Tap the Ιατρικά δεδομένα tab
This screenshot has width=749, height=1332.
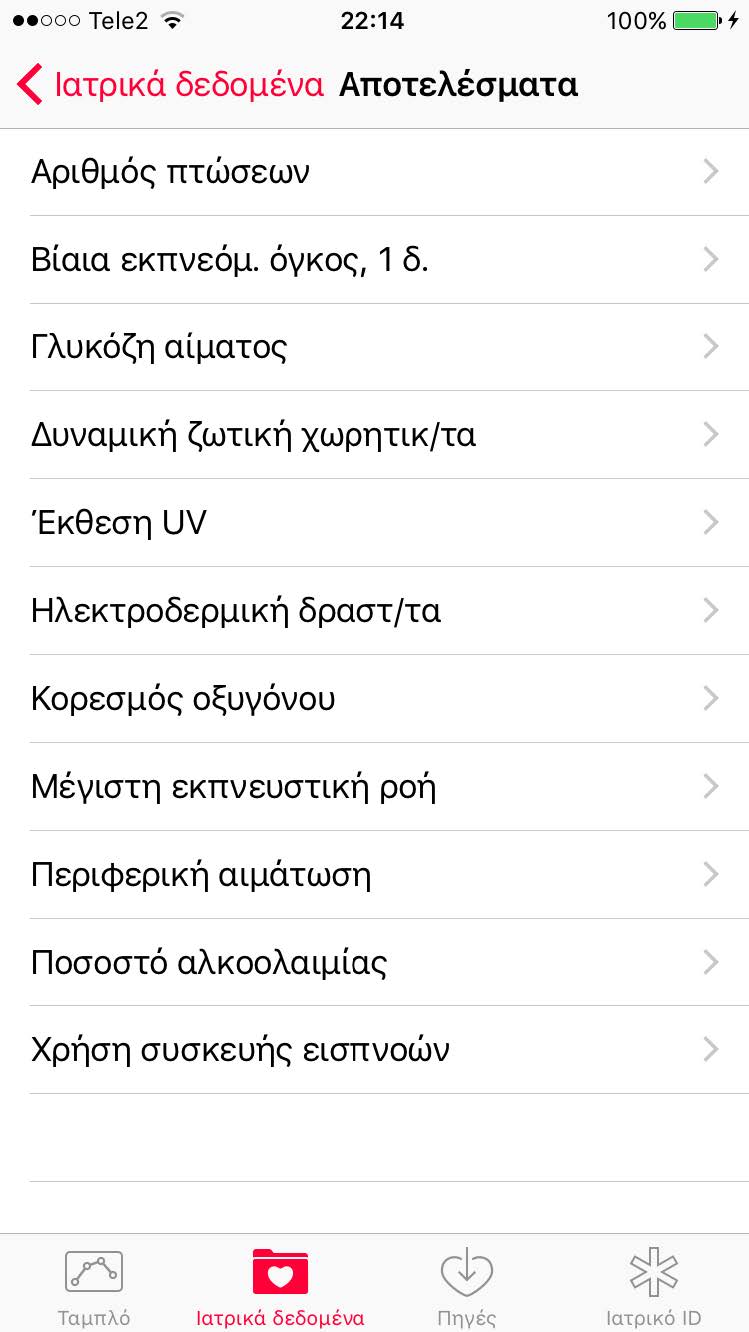coord(280,1286)
